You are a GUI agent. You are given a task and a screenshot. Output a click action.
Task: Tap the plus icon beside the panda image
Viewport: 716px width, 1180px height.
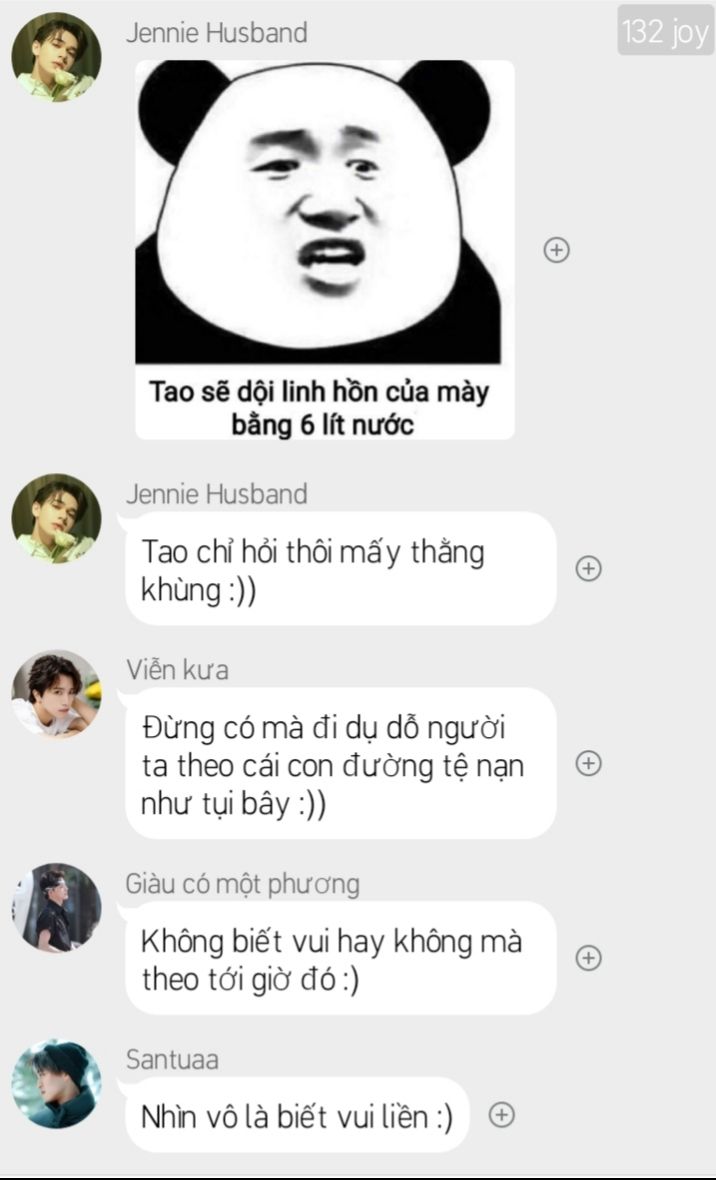click(556, 250)
